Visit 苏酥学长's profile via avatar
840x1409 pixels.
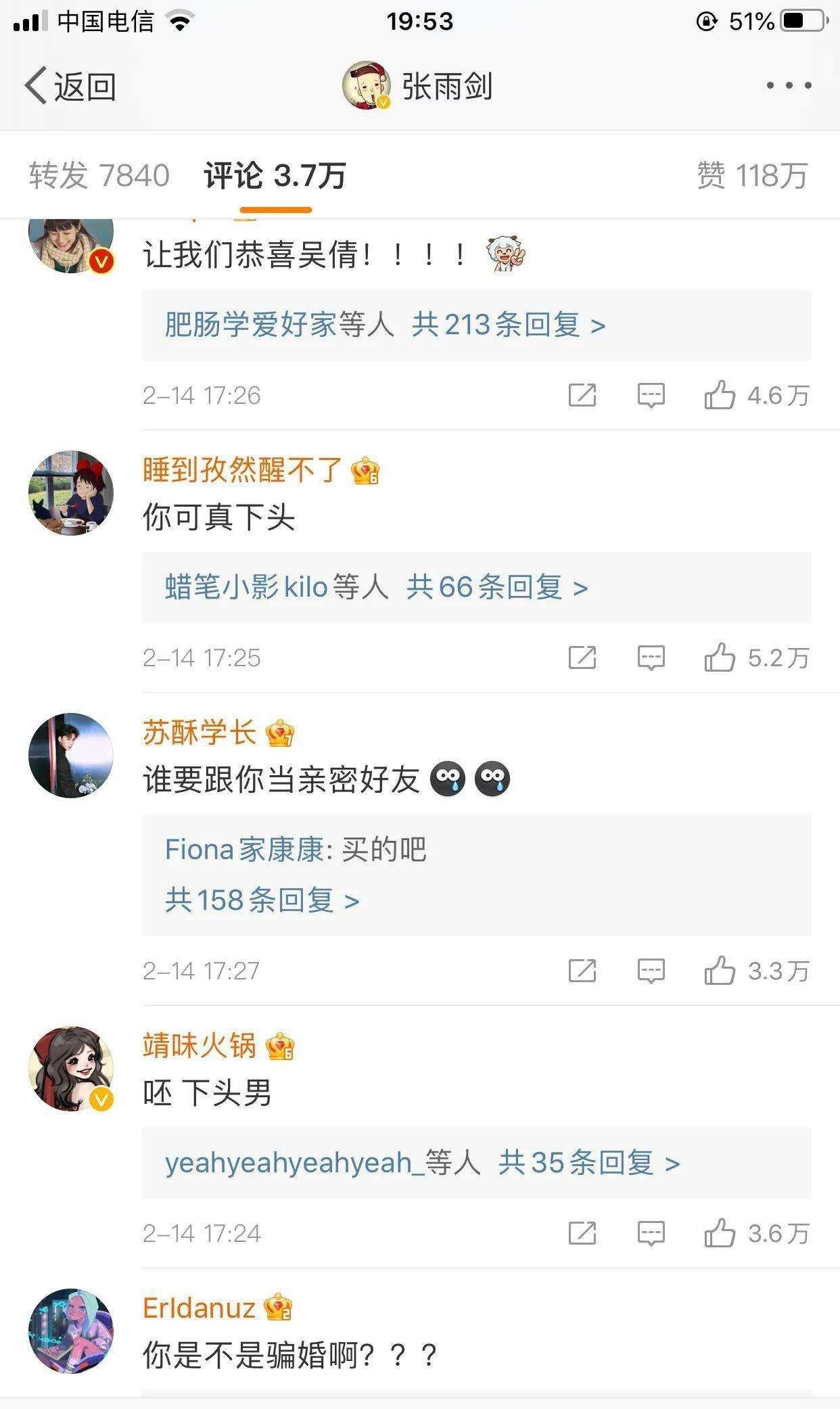click(x=71, y=755)
